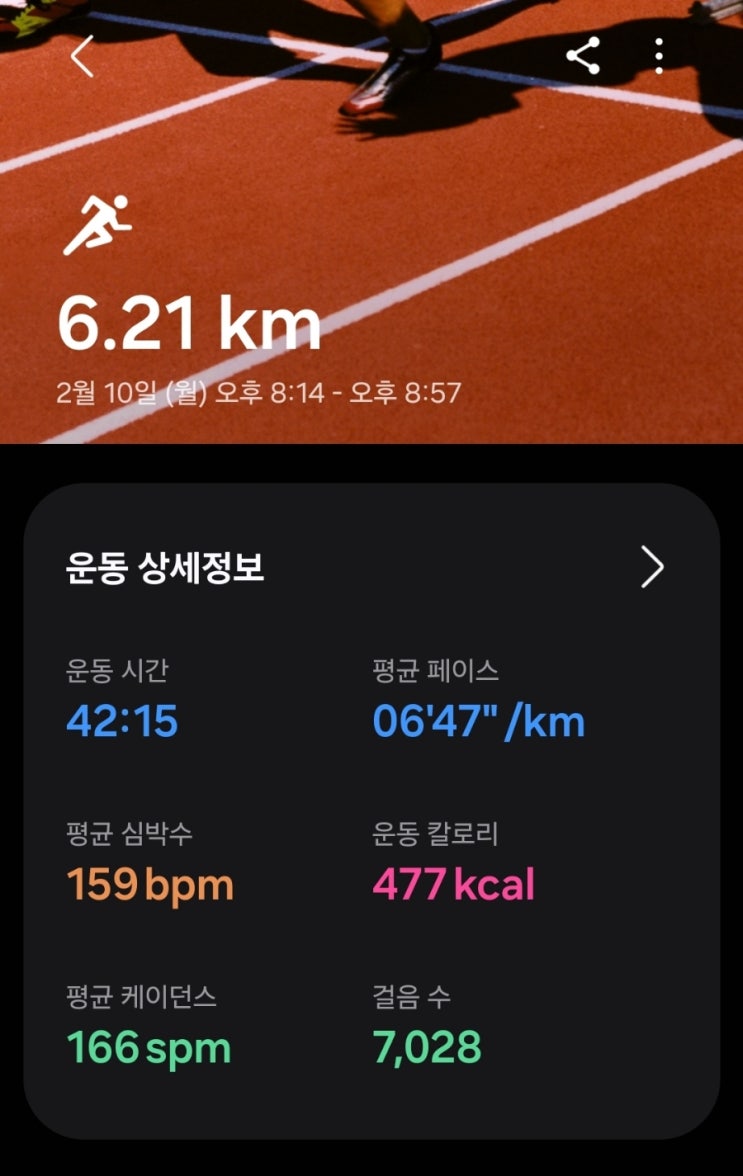Viewport: 743px width, 1176px height.
Task: Open the three-dot overflow menu
Action: click(x=658, y=56)
